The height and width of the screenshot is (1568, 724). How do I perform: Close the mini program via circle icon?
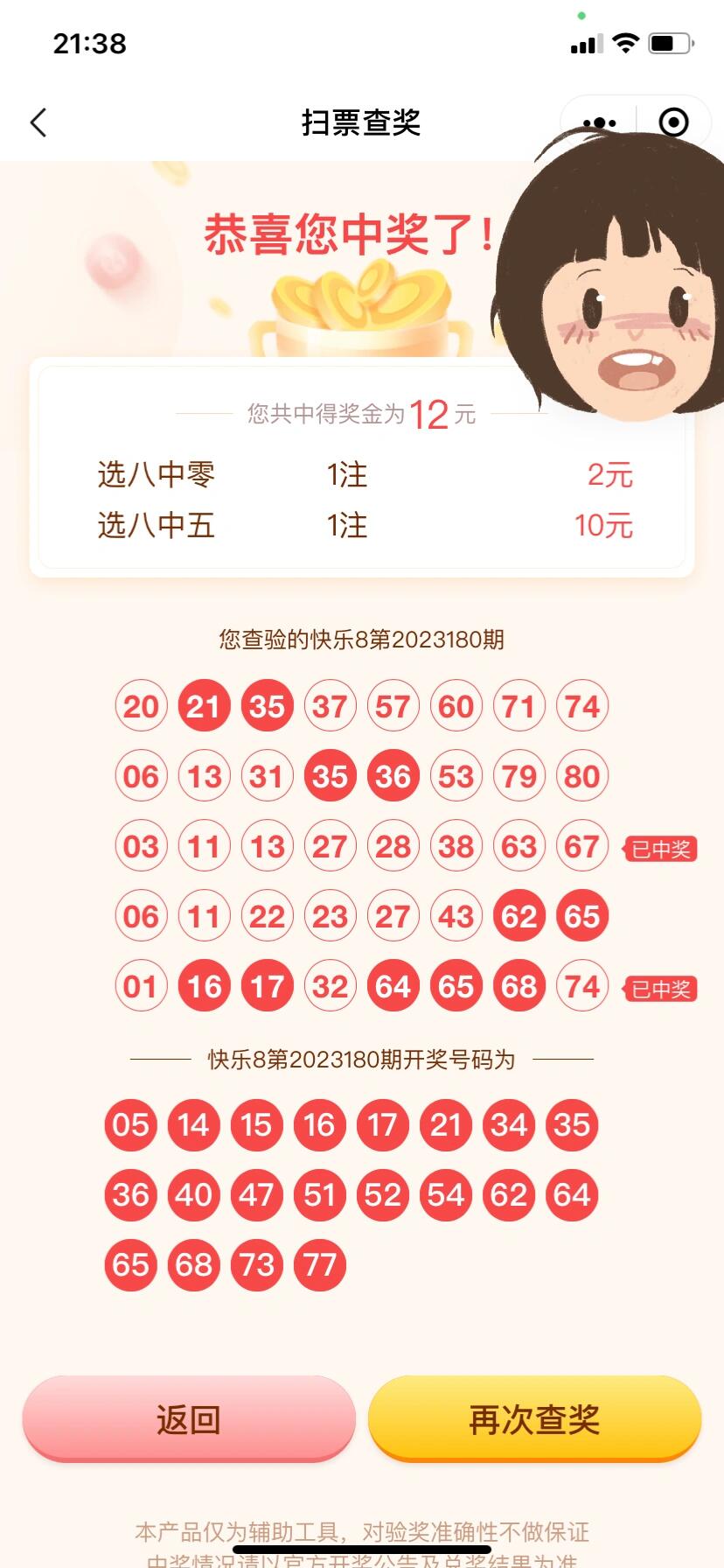673,122
